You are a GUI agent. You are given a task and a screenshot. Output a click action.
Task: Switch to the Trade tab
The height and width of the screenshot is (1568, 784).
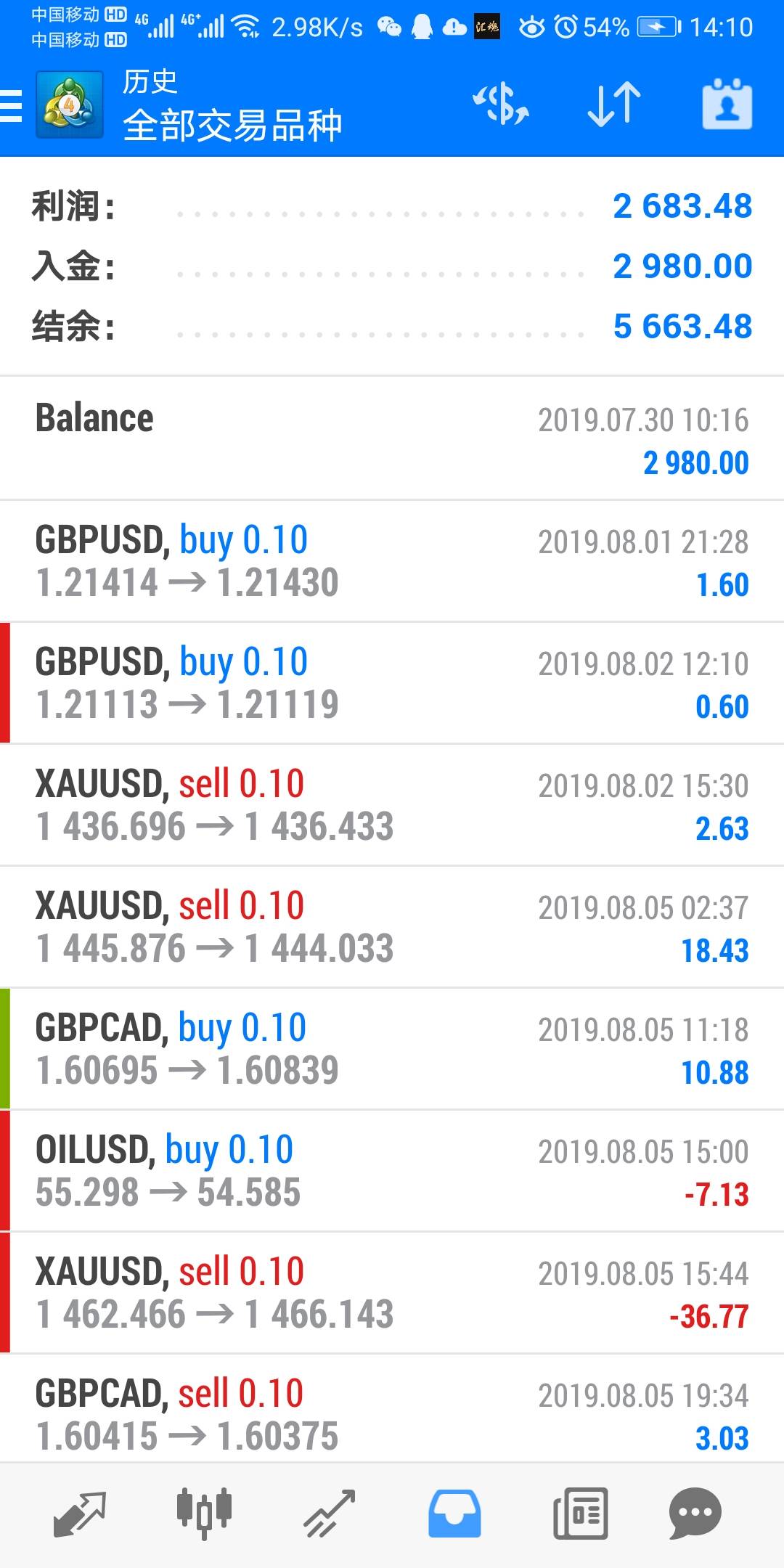pyautogui.click(x=330, y=1514)
